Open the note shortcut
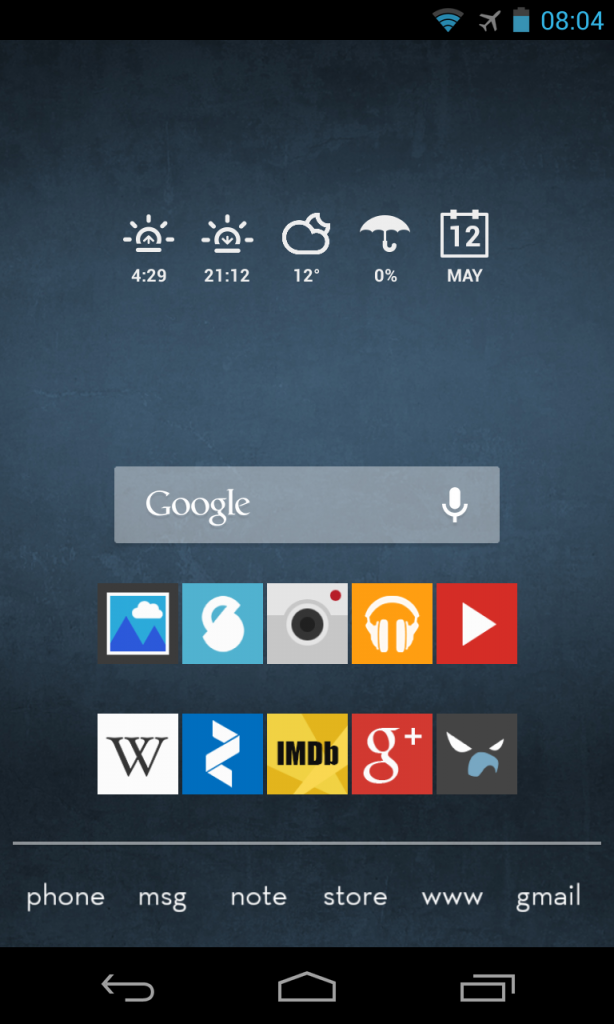 (x=258, y=897)
